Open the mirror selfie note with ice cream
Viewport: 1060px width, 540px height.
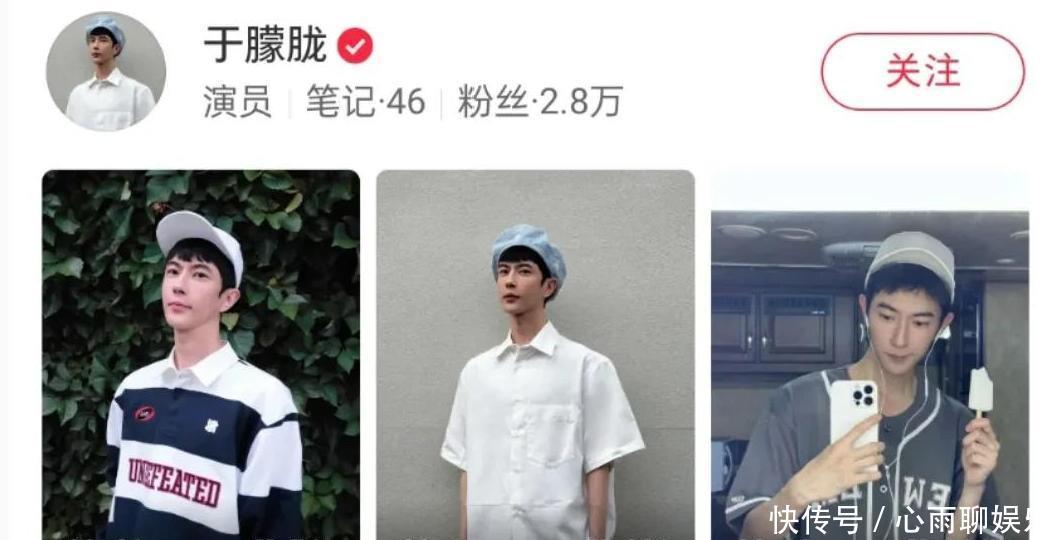point(869,370)
